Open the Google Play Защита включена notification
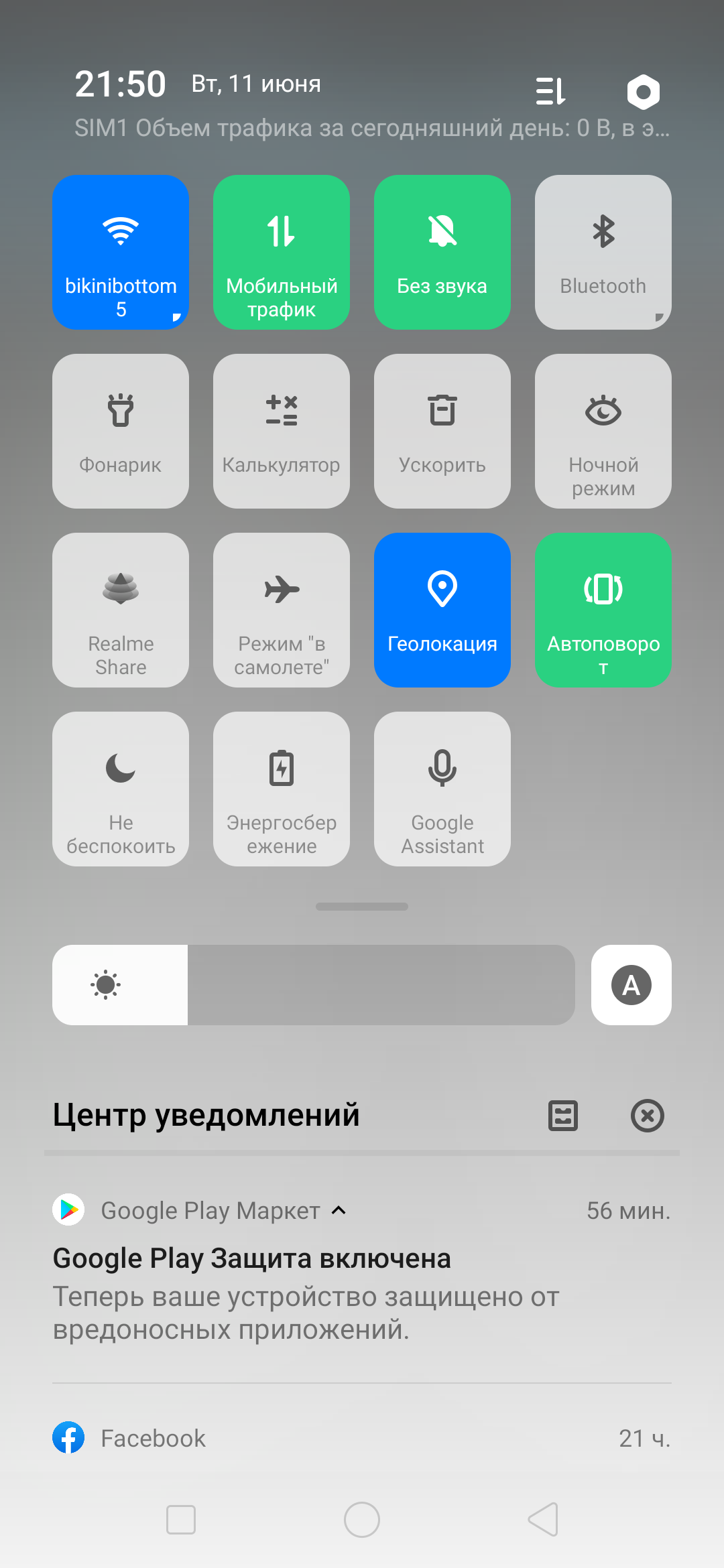Viewport: 724px width, 1568px height. click(x=306, y=1287)
